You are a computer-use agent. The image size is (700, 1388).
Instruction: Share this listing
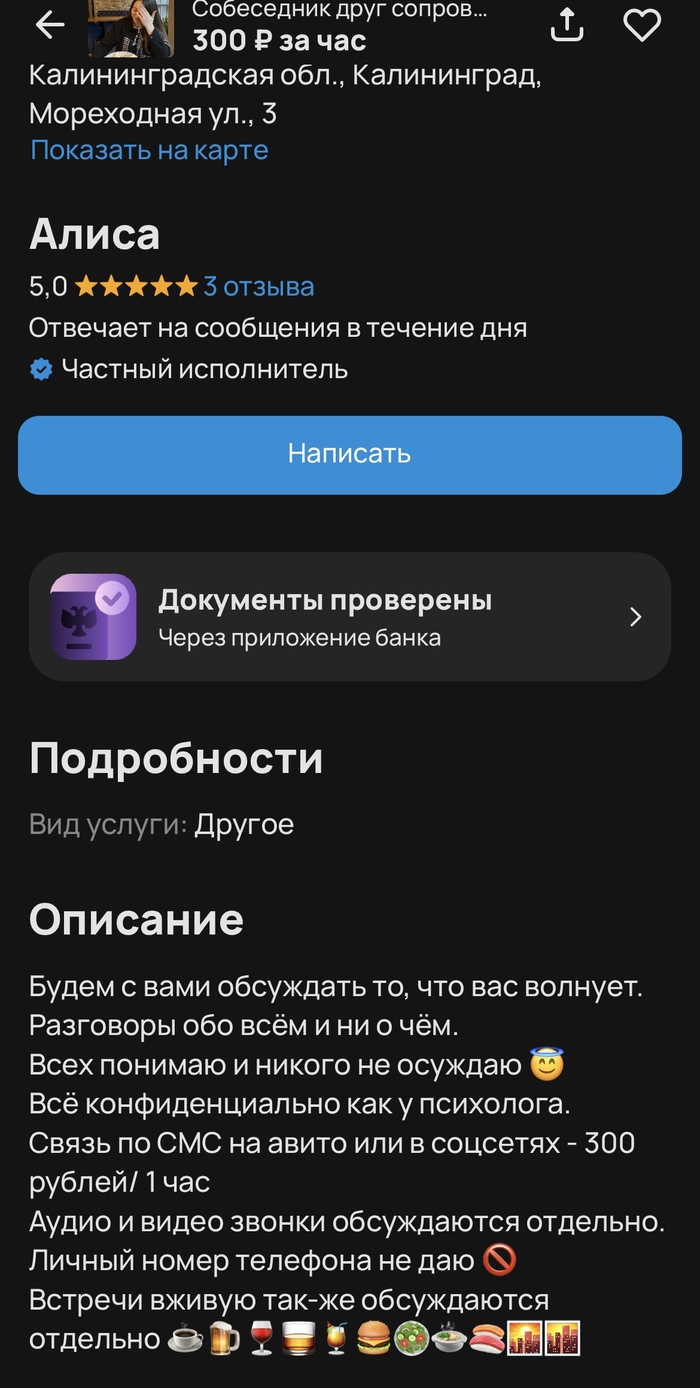click(566, 26)
